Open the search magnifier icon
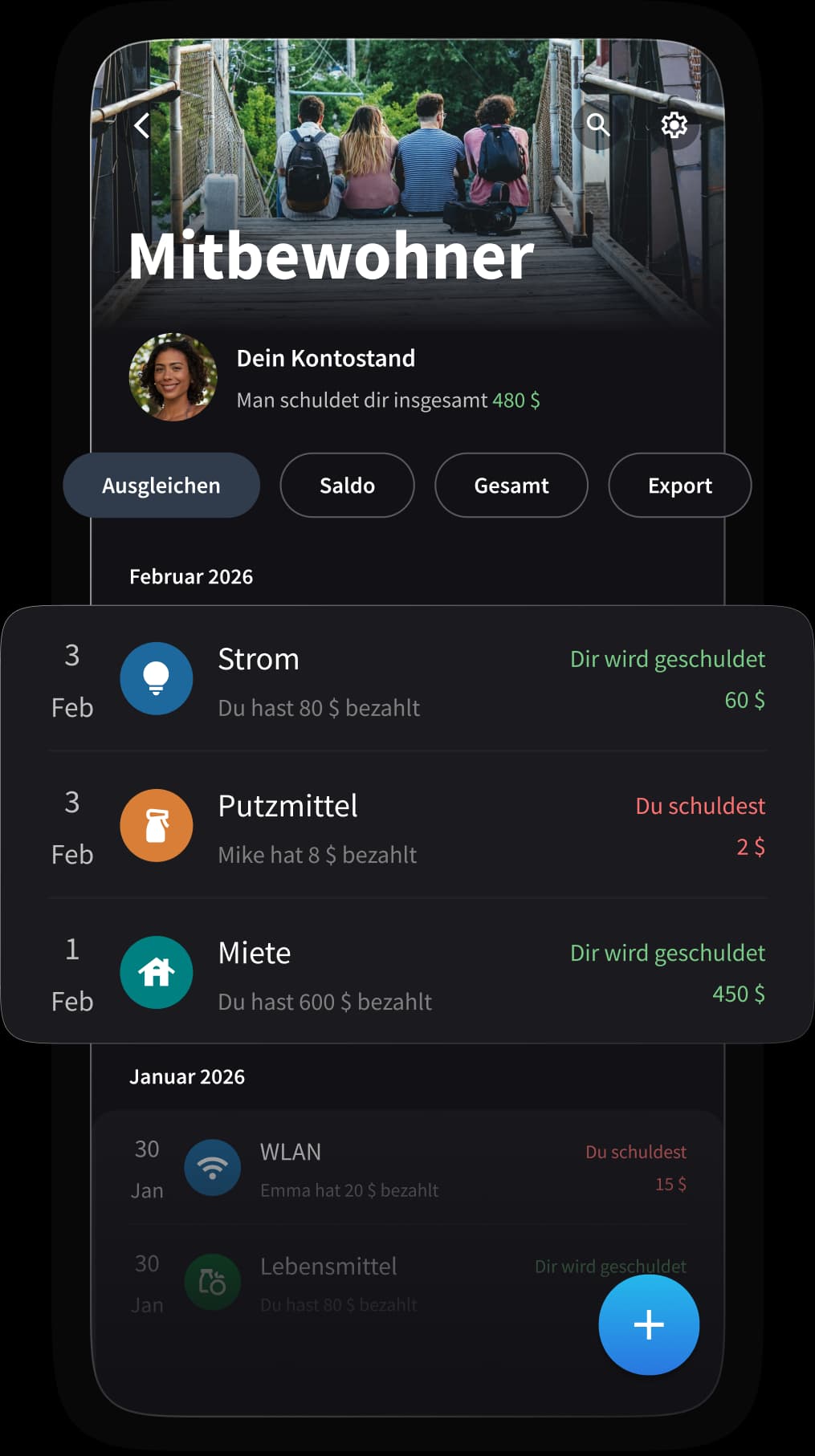 [597, 124]
